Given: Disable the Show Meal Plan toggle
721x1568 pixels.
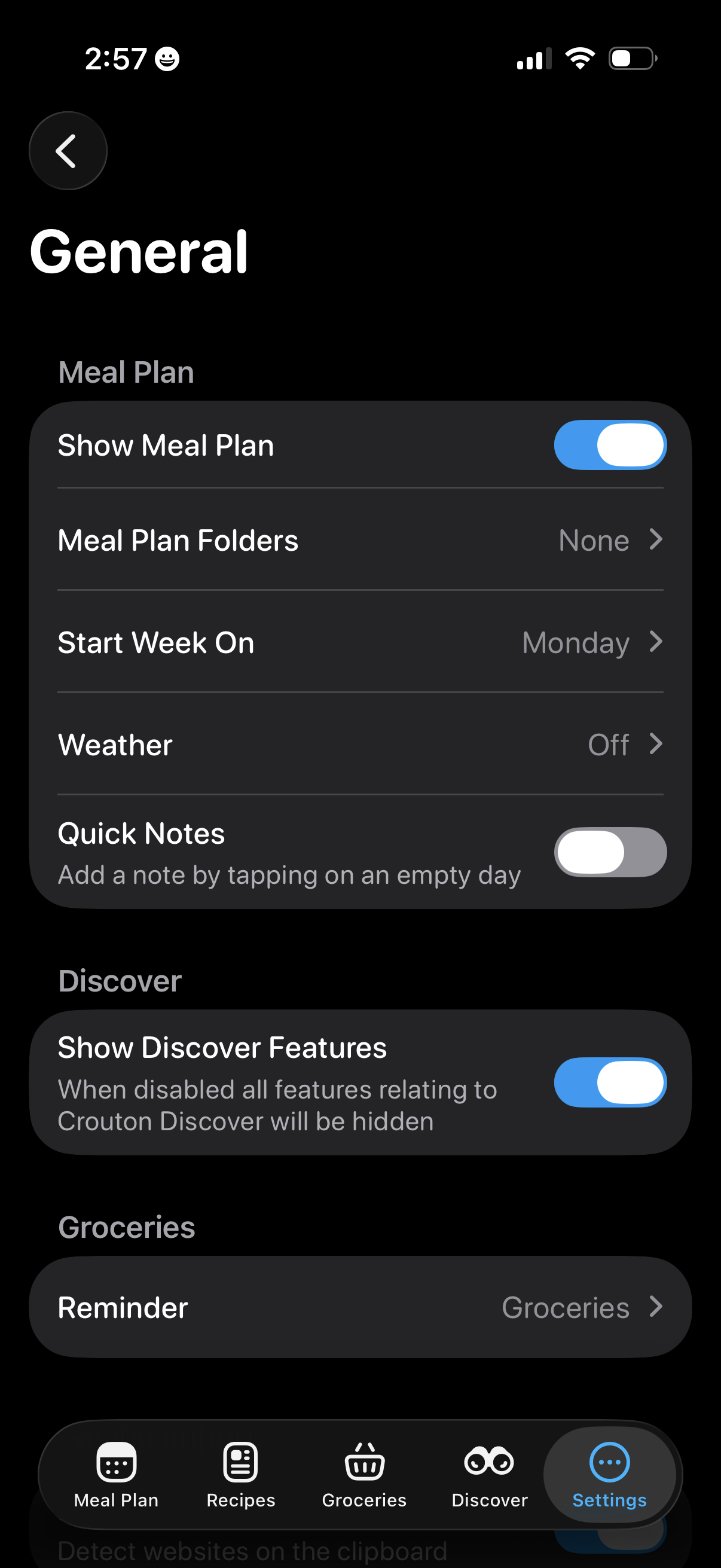Looking at the screenshot, I should 610,444.
